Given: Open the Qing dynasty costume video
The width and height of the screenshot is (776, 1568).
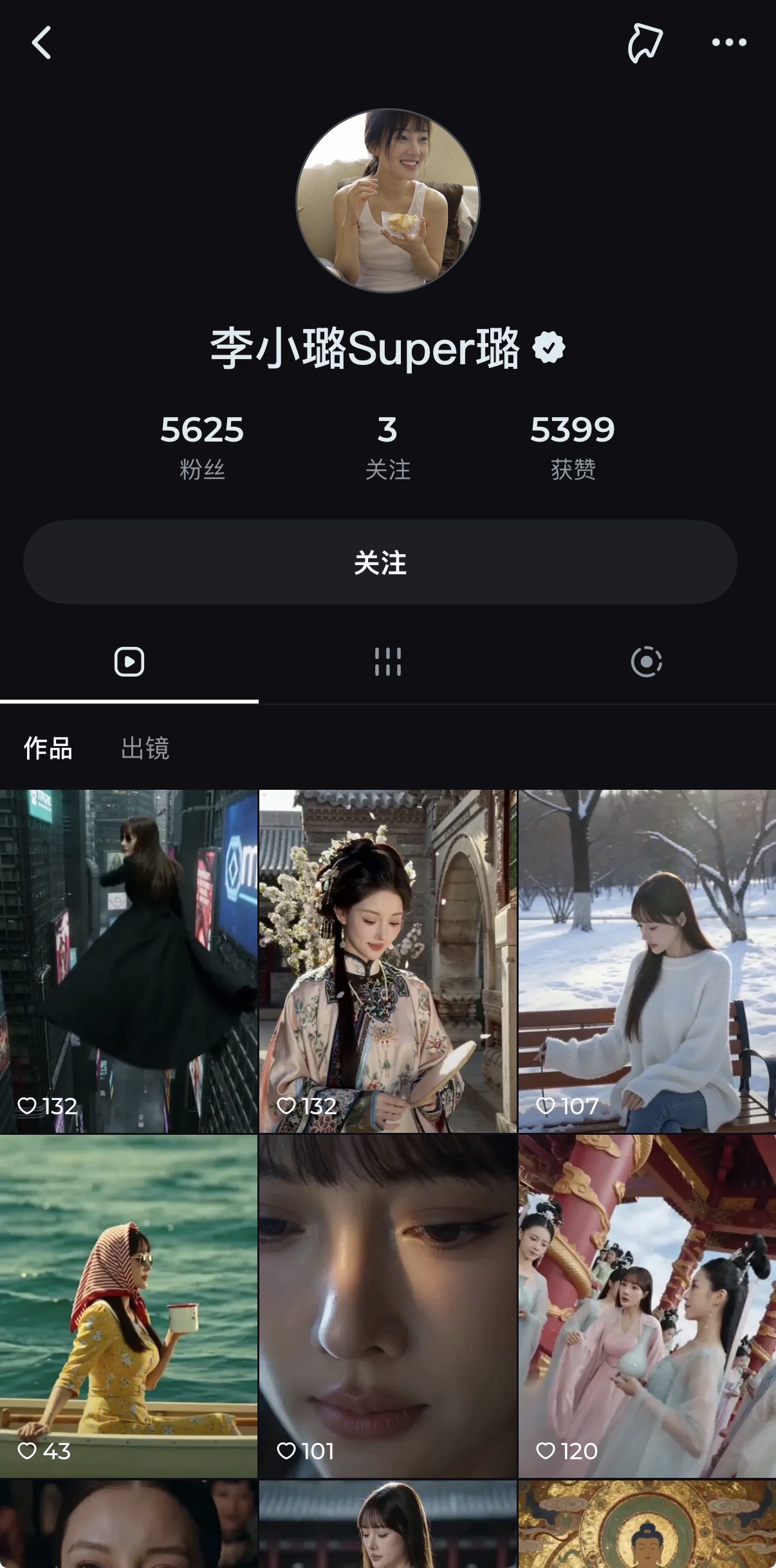Looking at the screenshot, I should click(387, 960).
